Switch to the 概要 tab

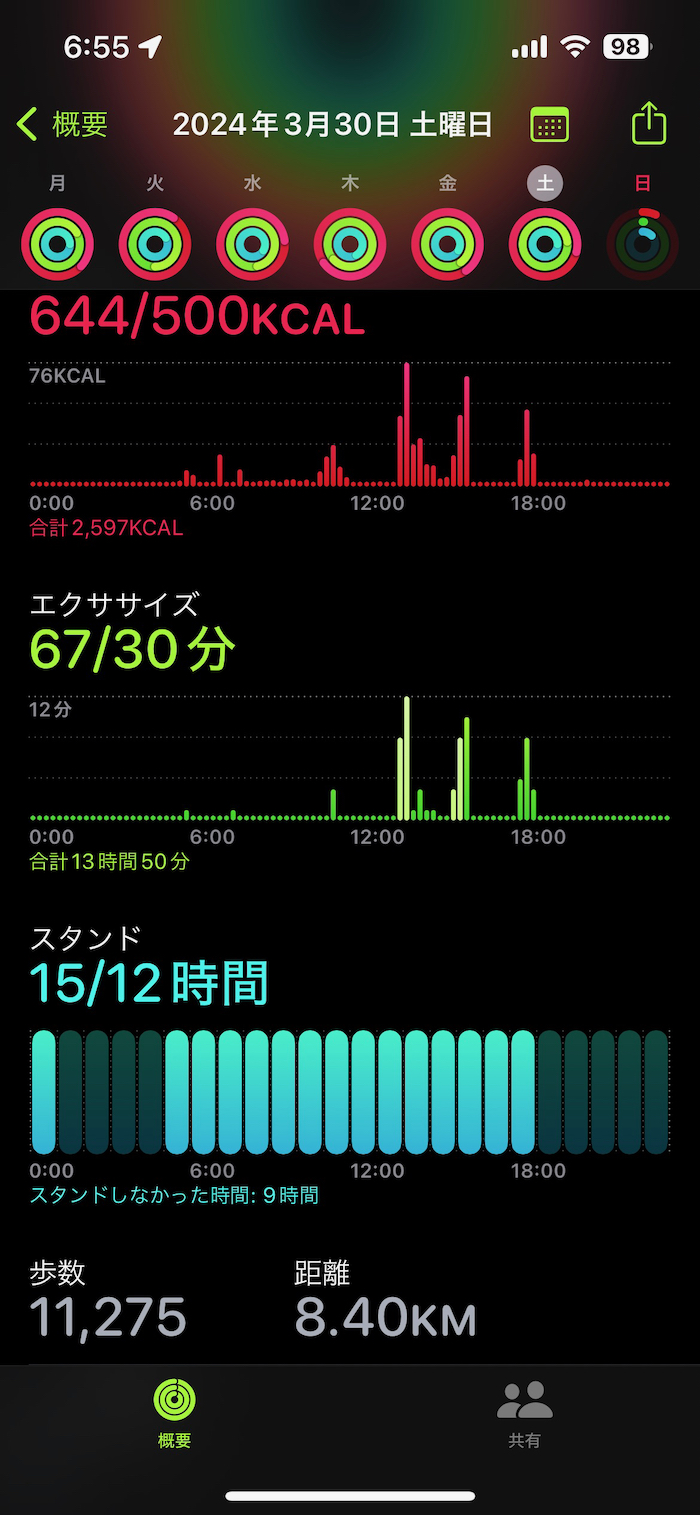(175, 1413)
